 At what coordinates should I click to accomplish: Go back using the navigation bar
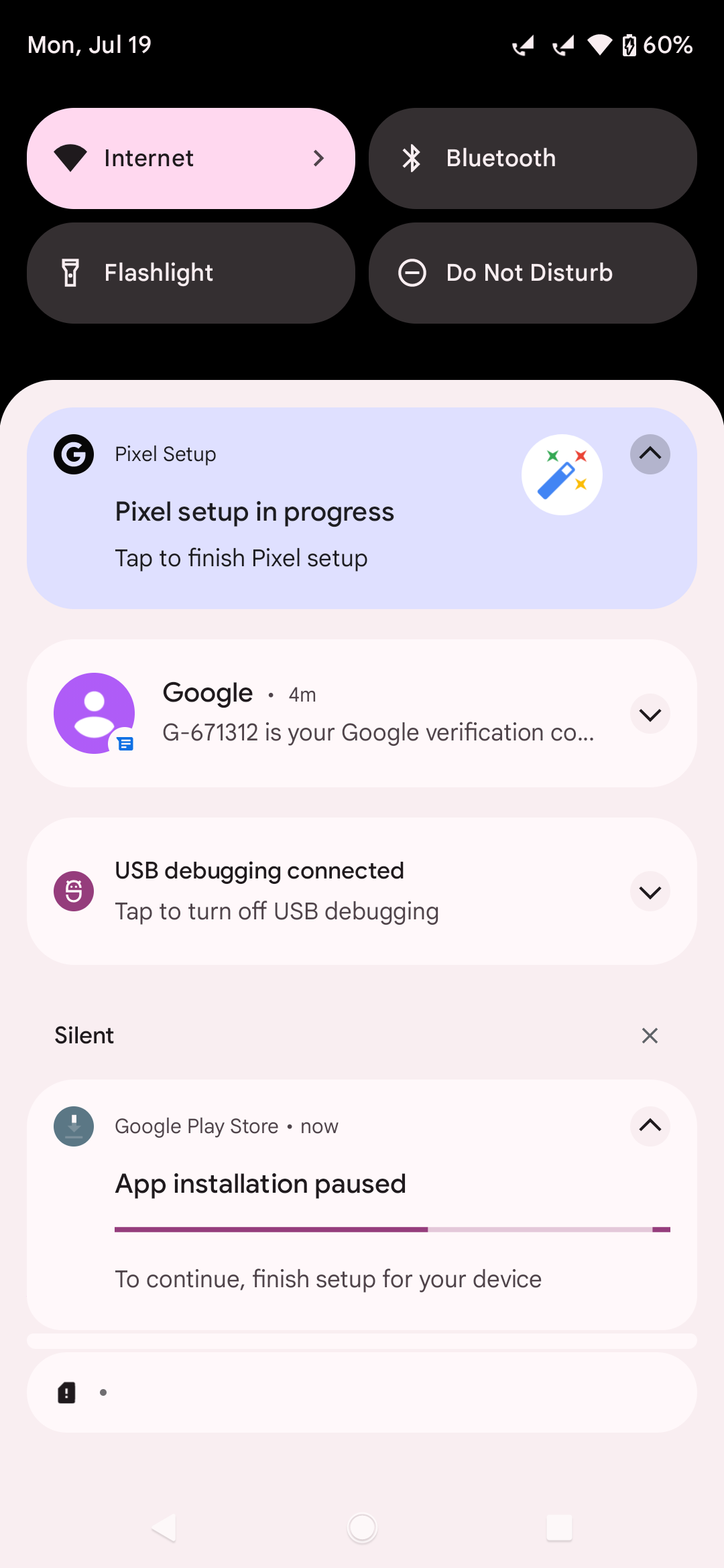164,1528
